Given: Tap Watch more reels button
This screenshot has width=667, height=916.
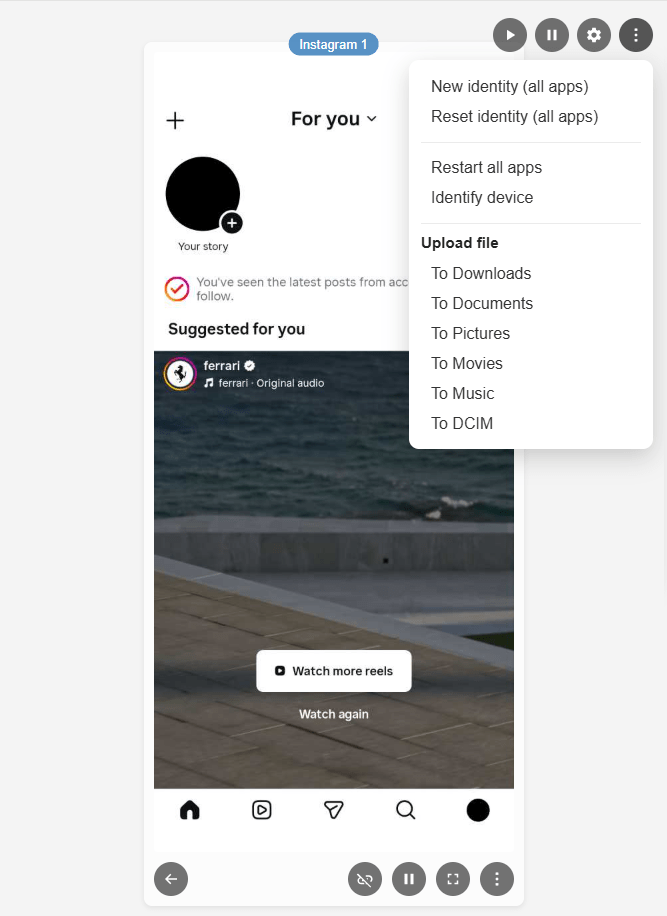Looking at the screenshot, I should (333, 671).
